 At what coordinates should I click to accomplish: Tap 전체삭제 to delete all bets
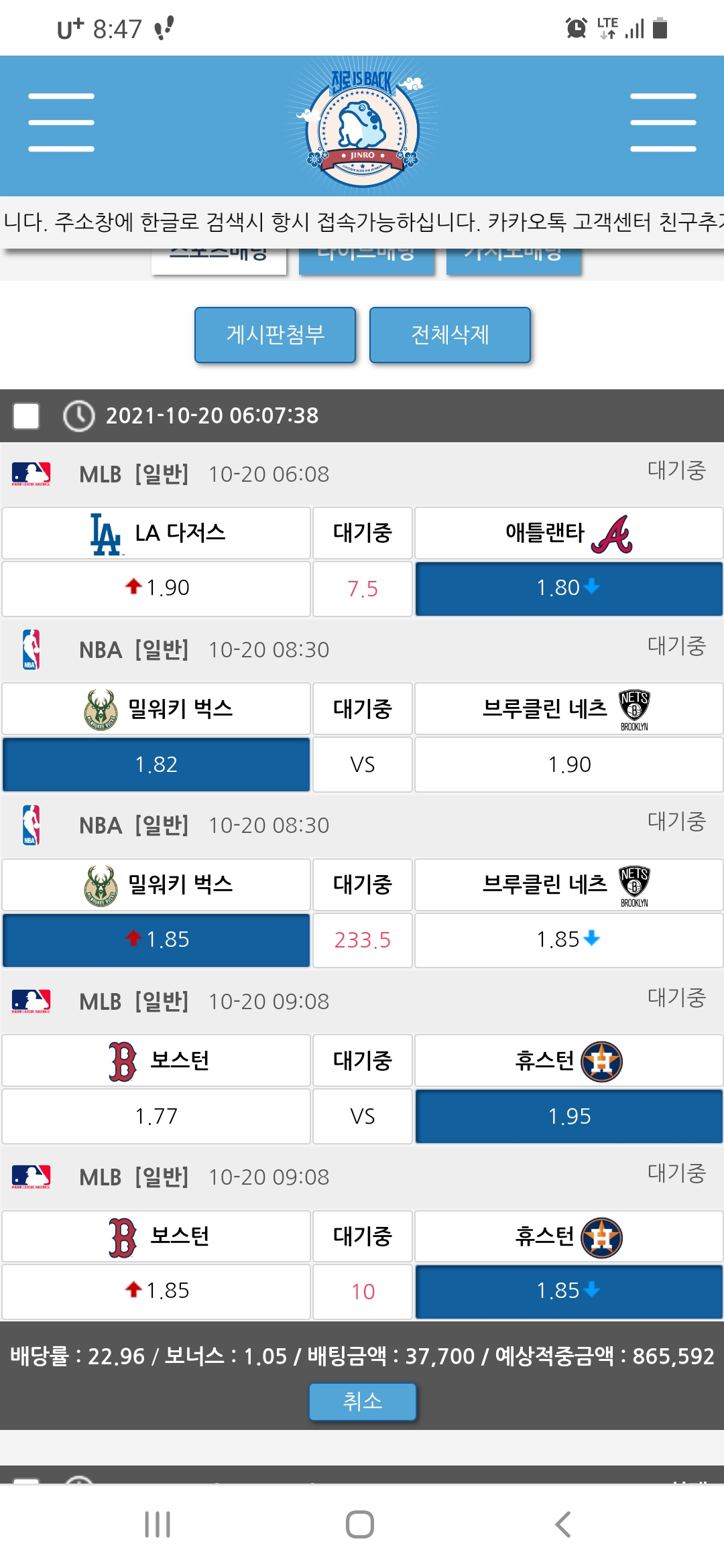coord(450,334)
